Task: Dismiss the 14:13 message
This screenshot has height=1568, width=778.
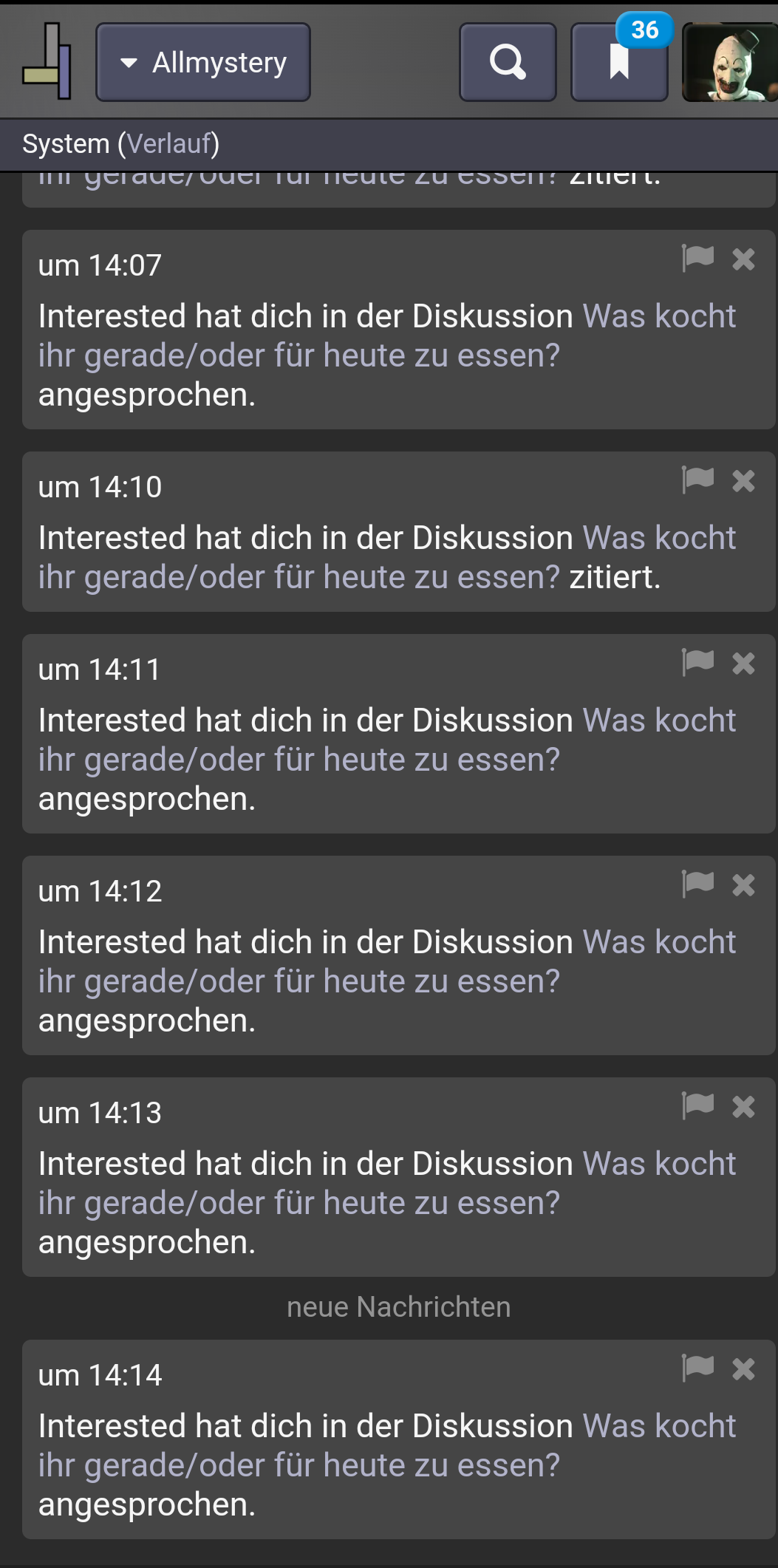Action: pos(743,1107)
